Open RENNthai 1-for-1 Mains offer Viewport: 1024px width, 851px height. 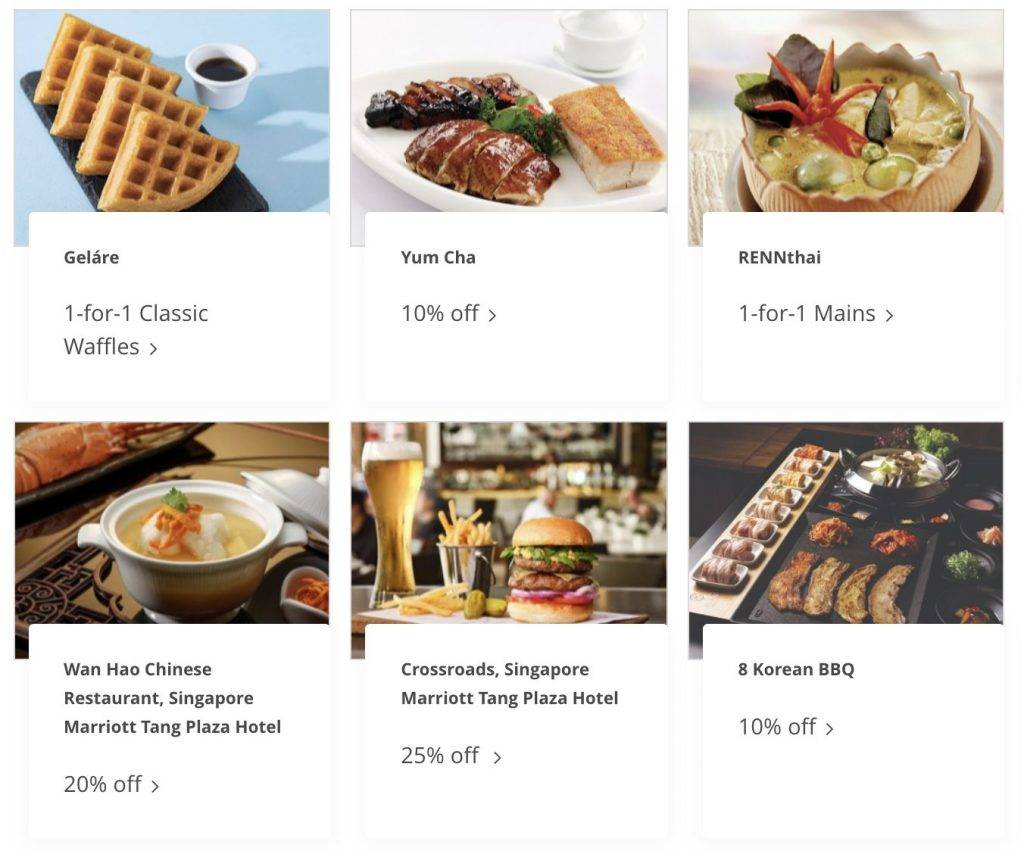click(x=815, y=314)
